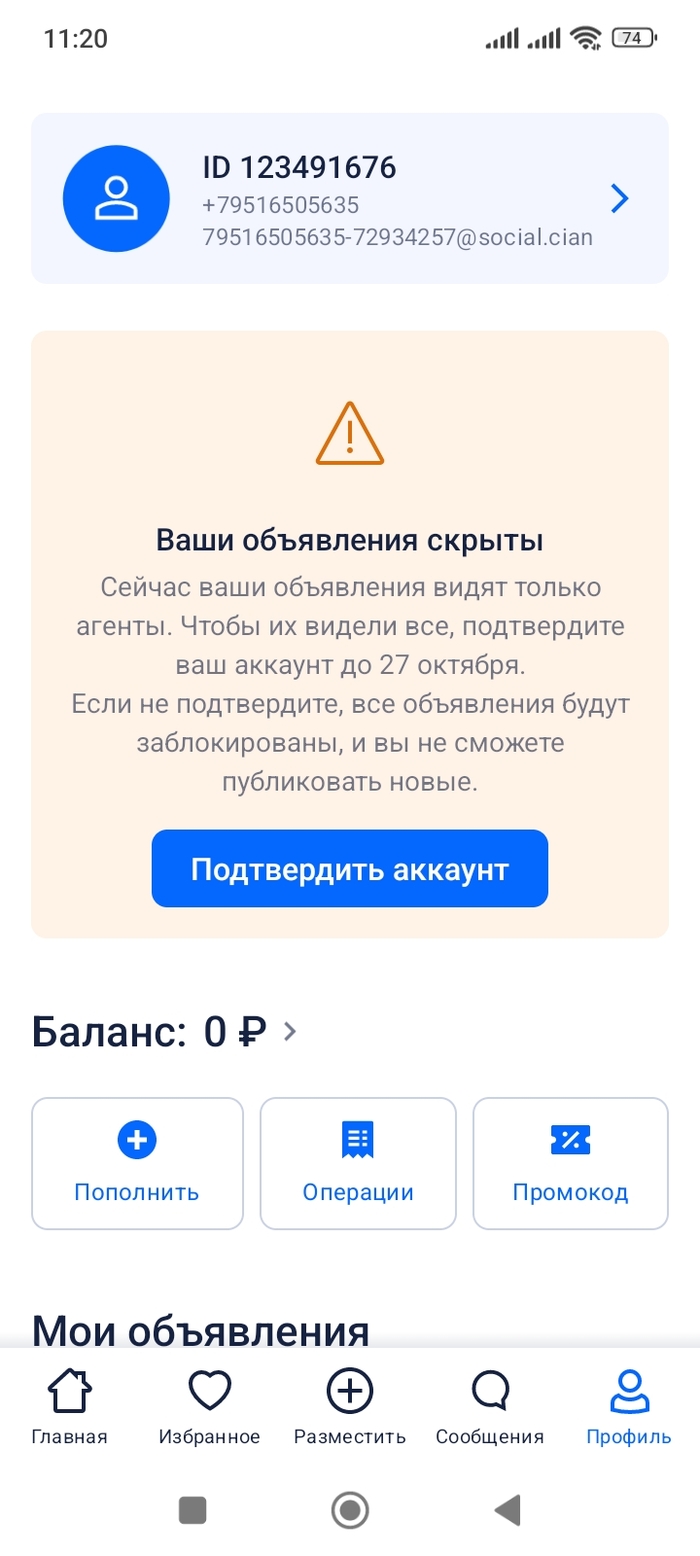The width and height of the screenshot is (700, 1556).
Task: Open the Разместить tab
Action: tap(350, 1407)
